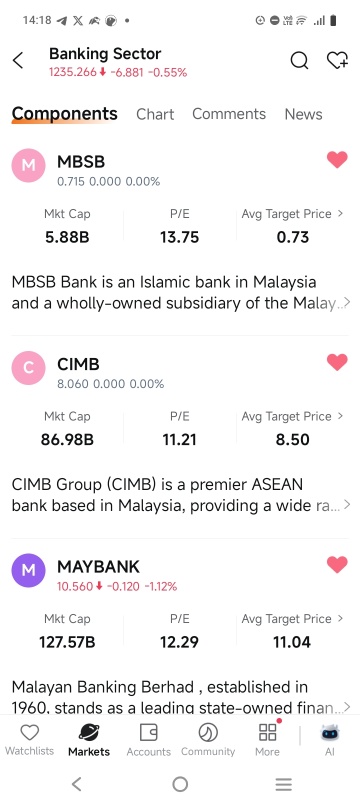
Task: Open the News tab
Action: 304,114
